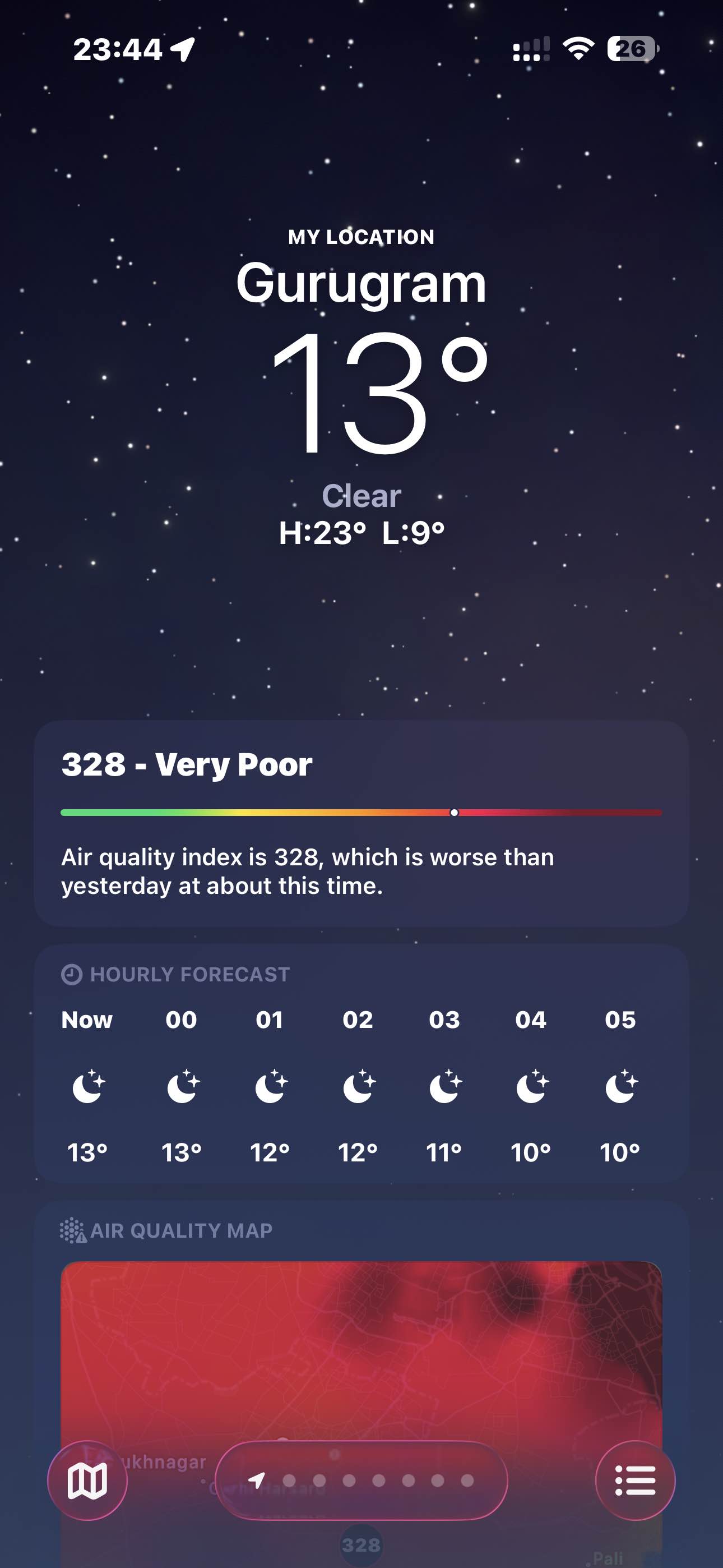Open the 328 Very Poor air quality card
Viewport: 723px width, 1568px height.
(361, 823)
